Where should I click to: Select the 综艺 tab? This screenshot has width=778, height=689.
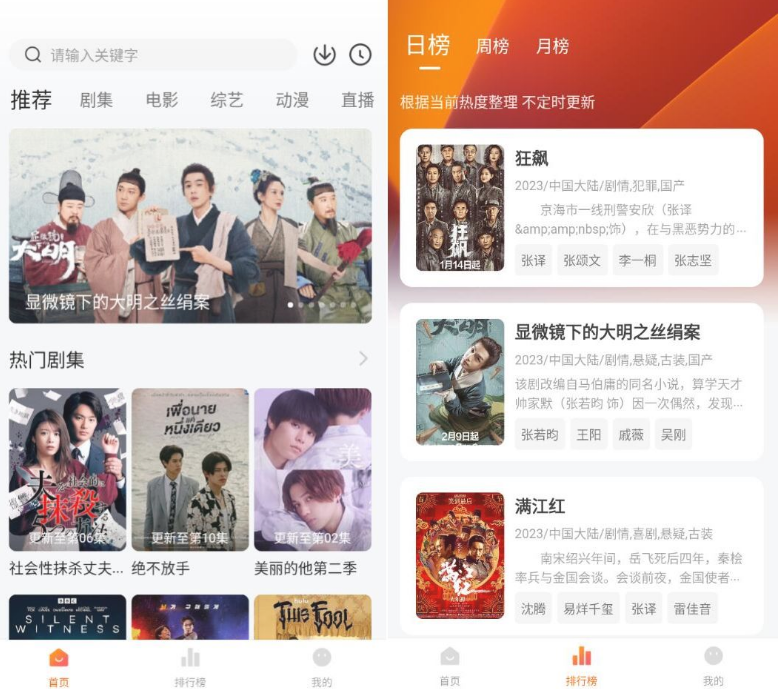coord(227,100)
